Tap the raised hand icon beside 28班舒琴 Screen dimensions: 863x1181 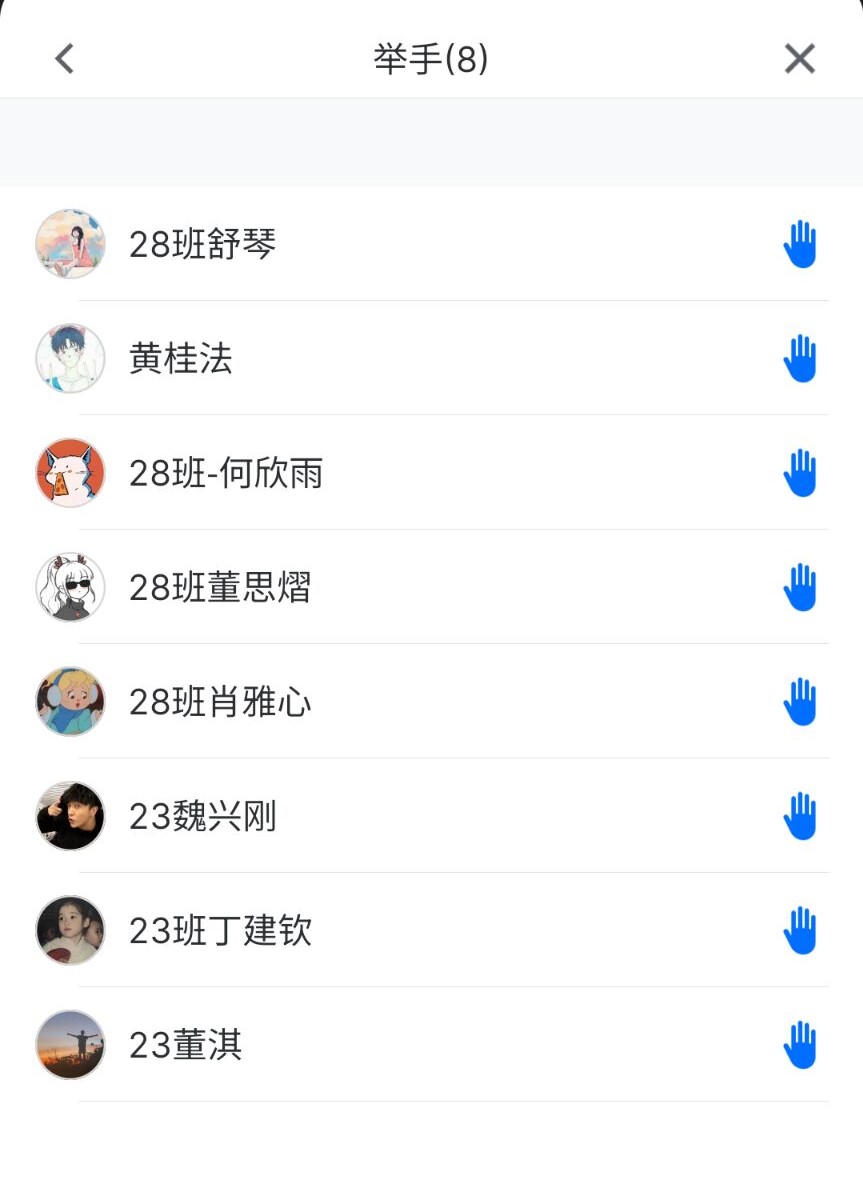coord(800,244)
